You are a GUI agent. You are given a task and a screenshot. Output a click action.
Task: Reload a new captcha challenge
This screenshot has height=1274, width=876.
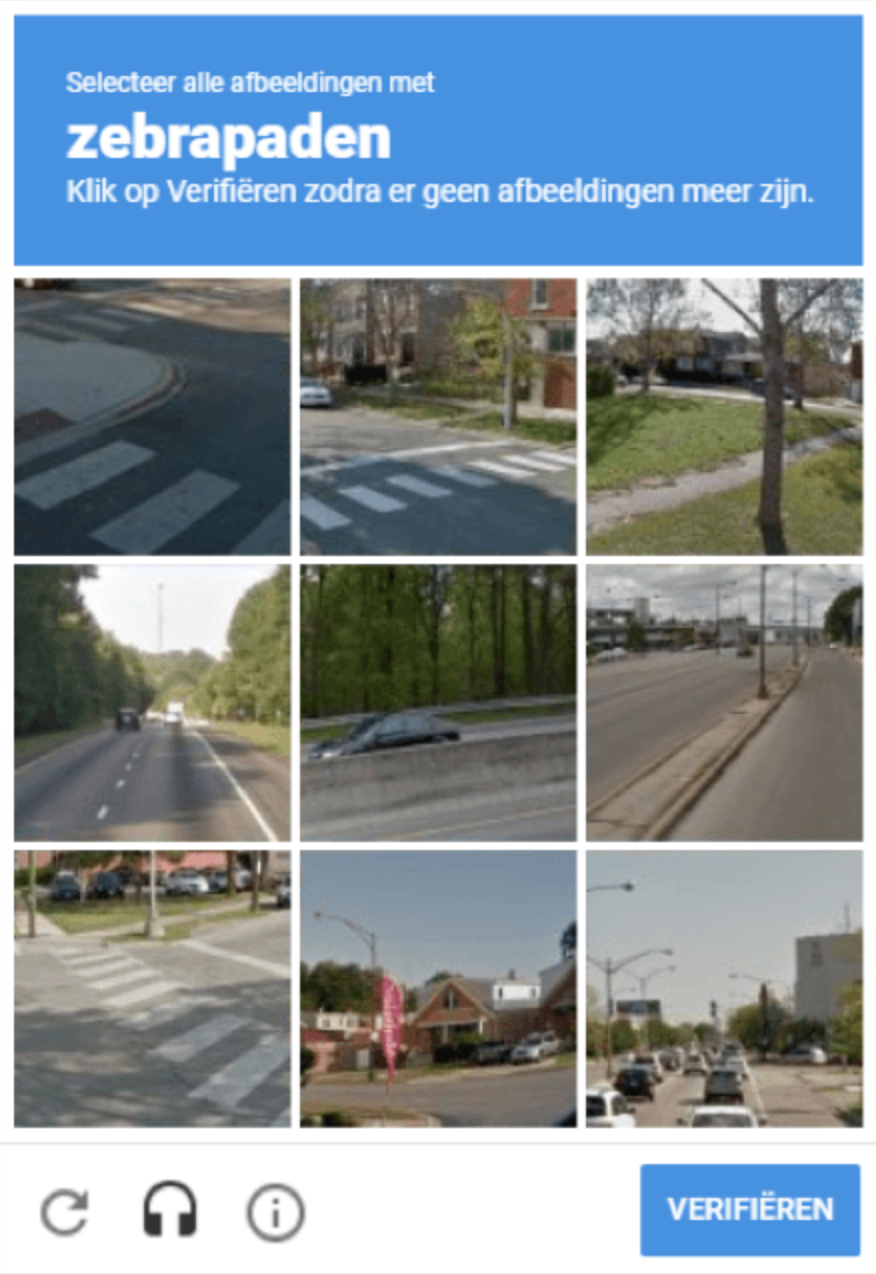pos(65,1211)
